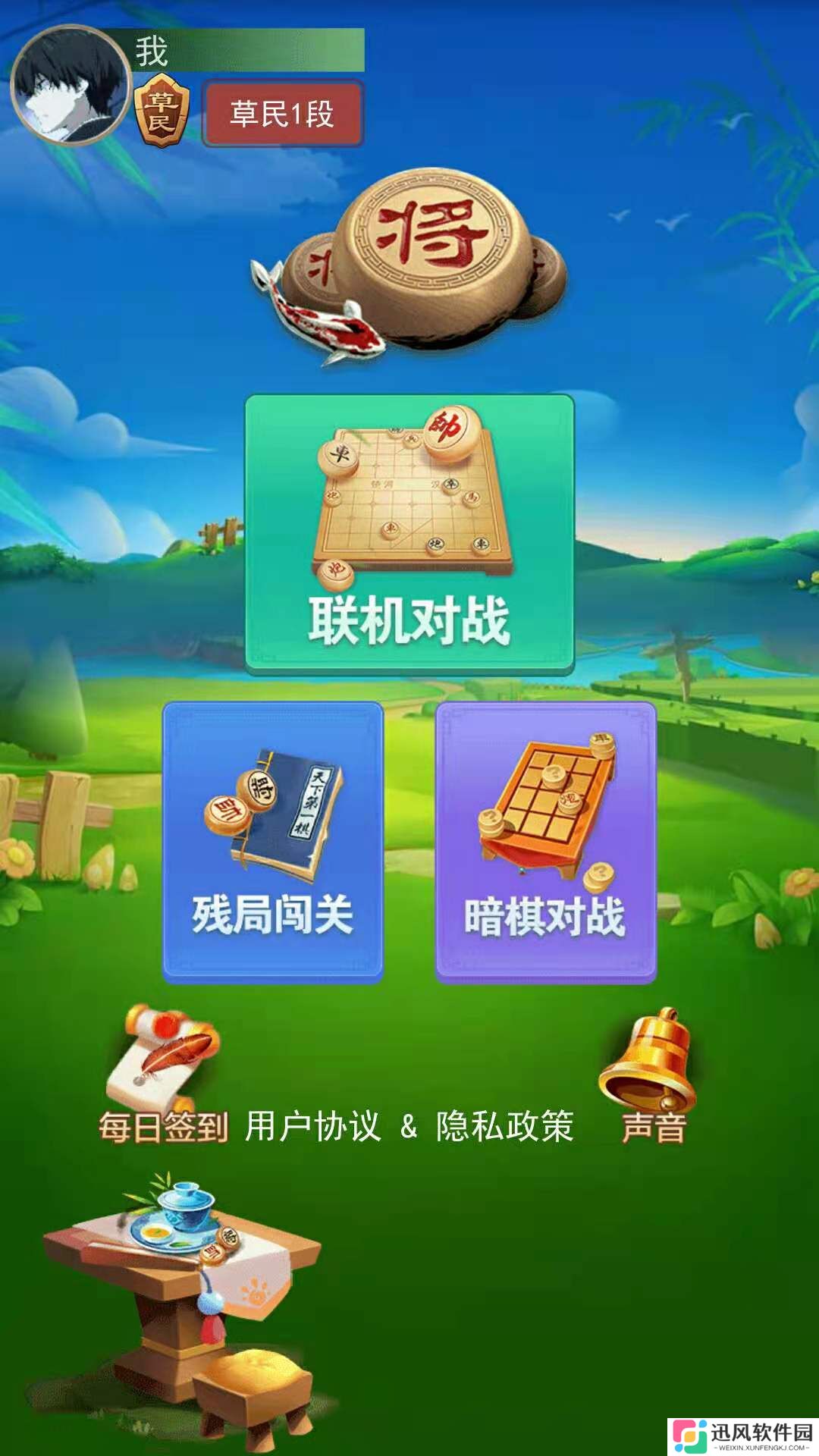Enter the 暗棋对战 dark chess mode

546,843
